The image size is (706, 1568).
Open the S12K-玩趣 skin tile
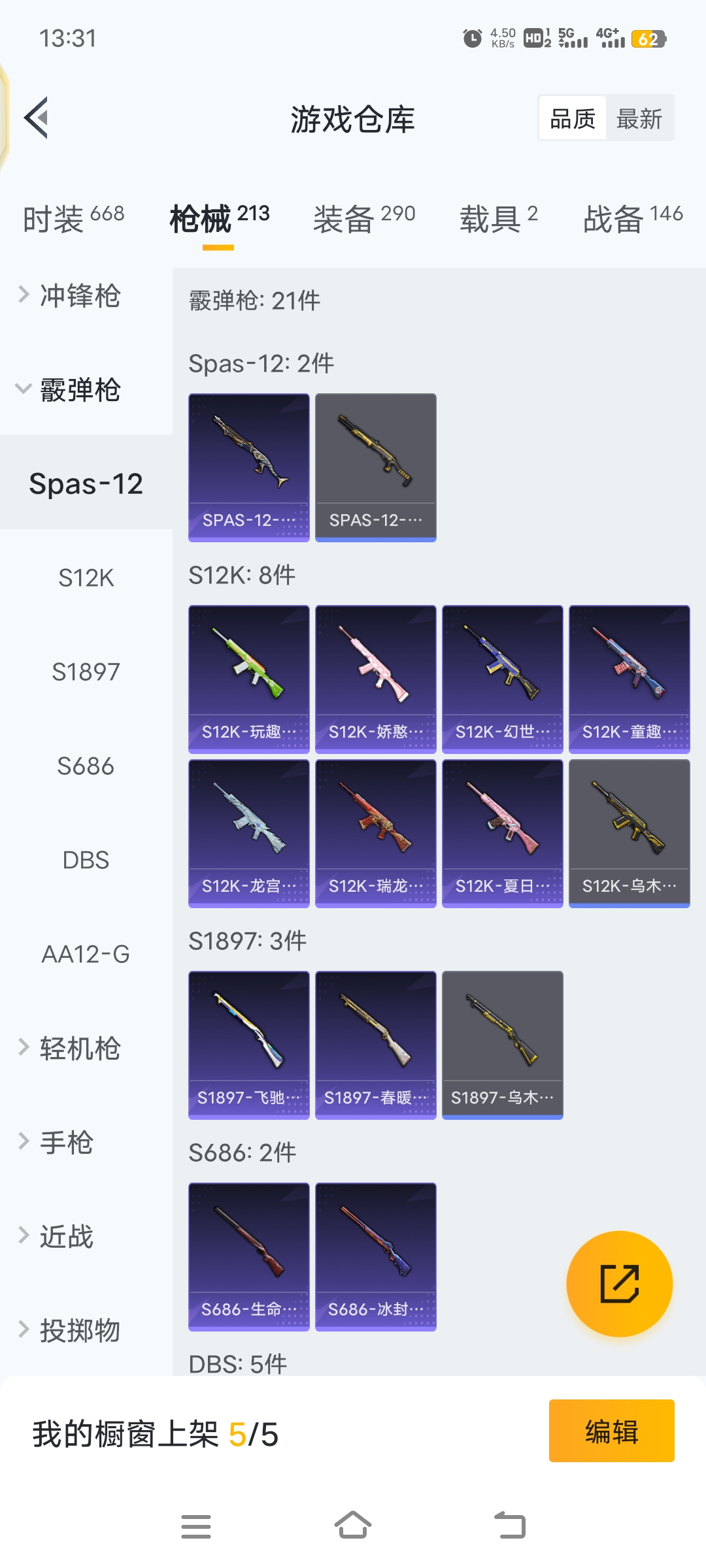point(248,679)
